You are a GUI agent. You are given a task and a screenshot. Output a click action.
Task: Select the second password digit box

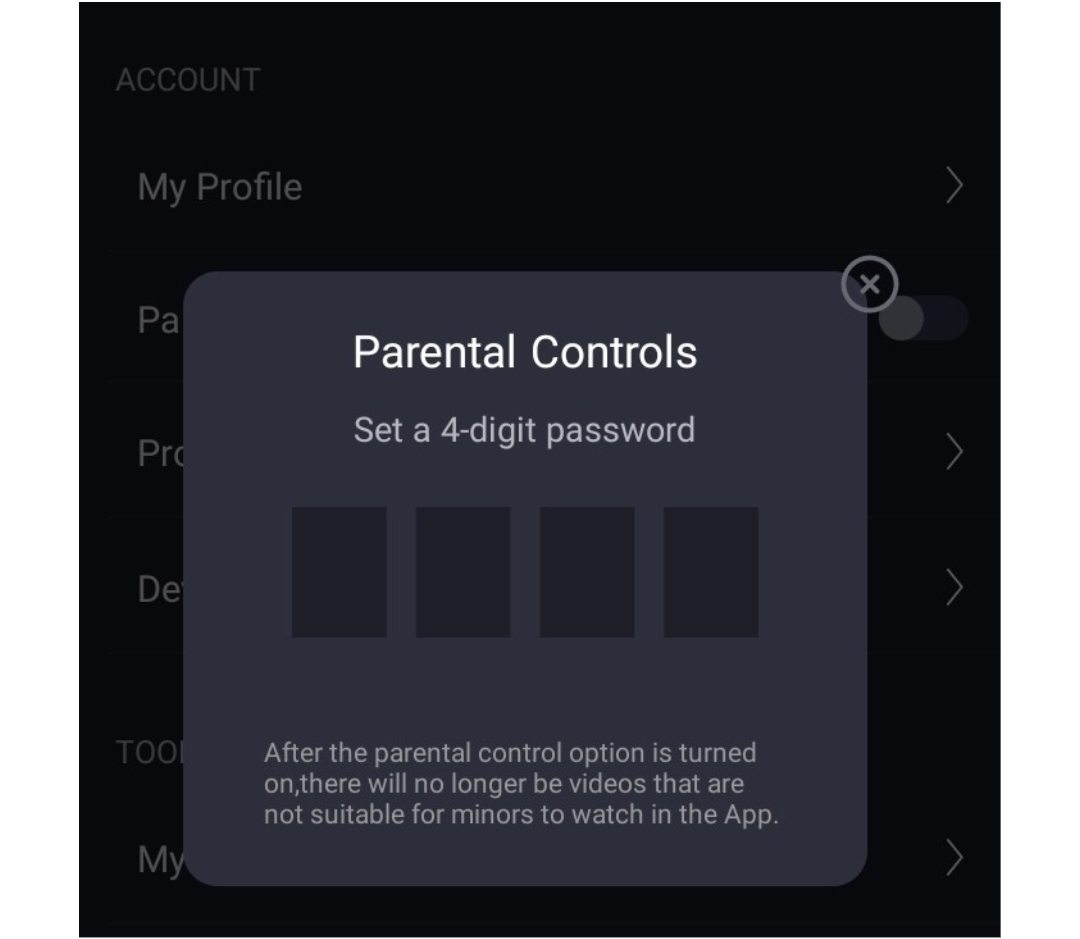point(463,571)
